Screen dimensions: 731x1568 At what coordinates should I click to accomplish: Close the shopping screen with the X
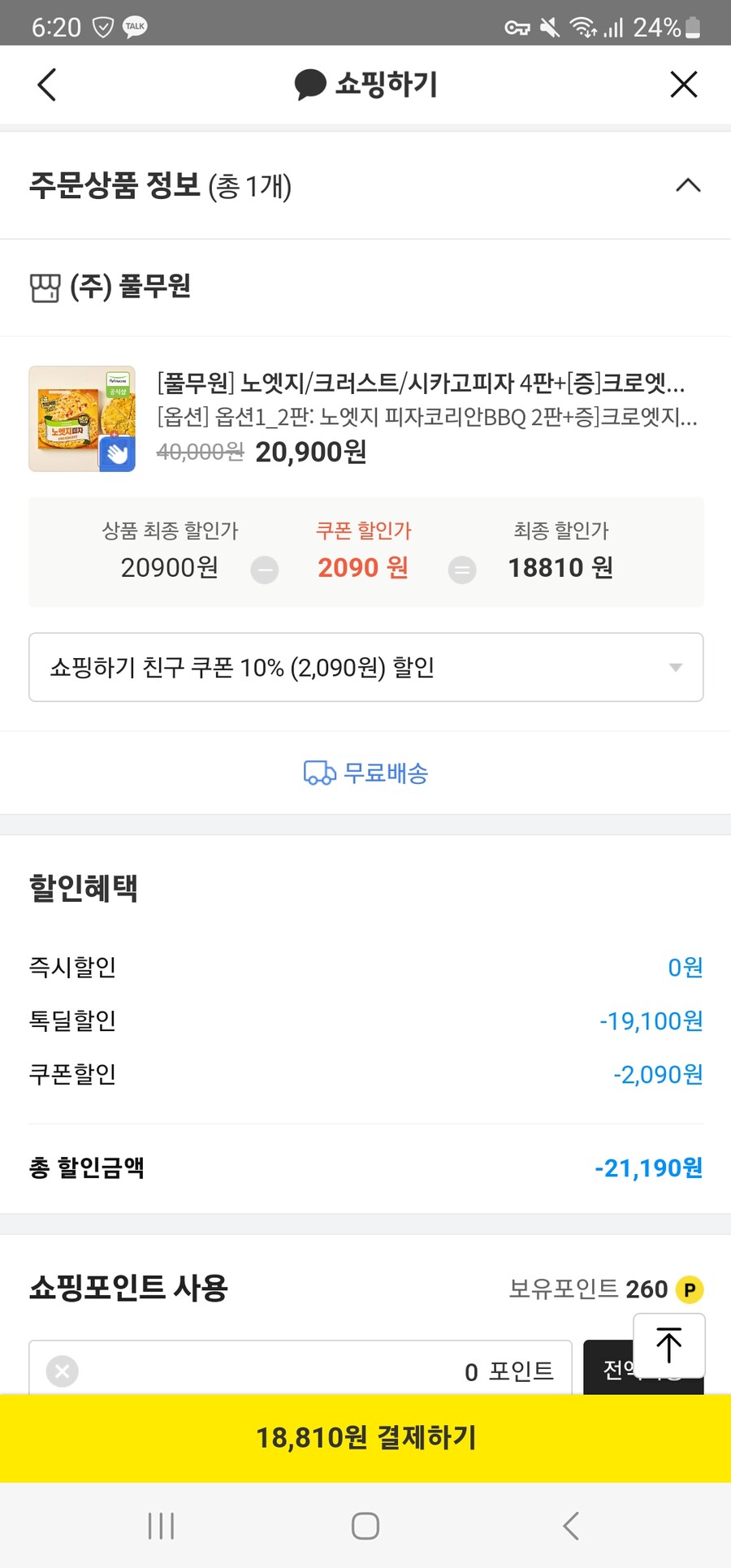(684, 84)
